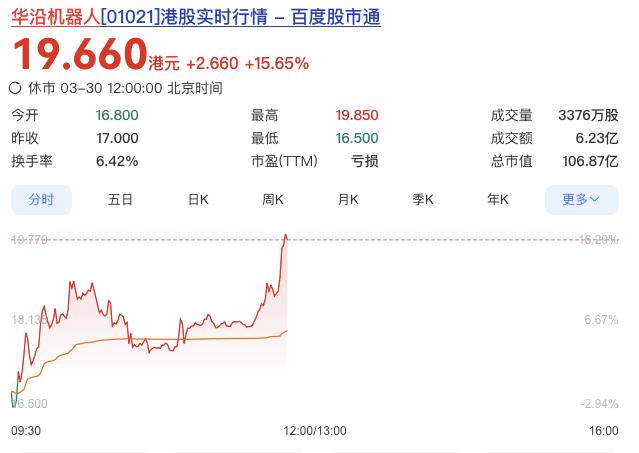This screenshot has height=453, width=639.
Task: View the 年K chart
Action: click(x=498, y=199)
